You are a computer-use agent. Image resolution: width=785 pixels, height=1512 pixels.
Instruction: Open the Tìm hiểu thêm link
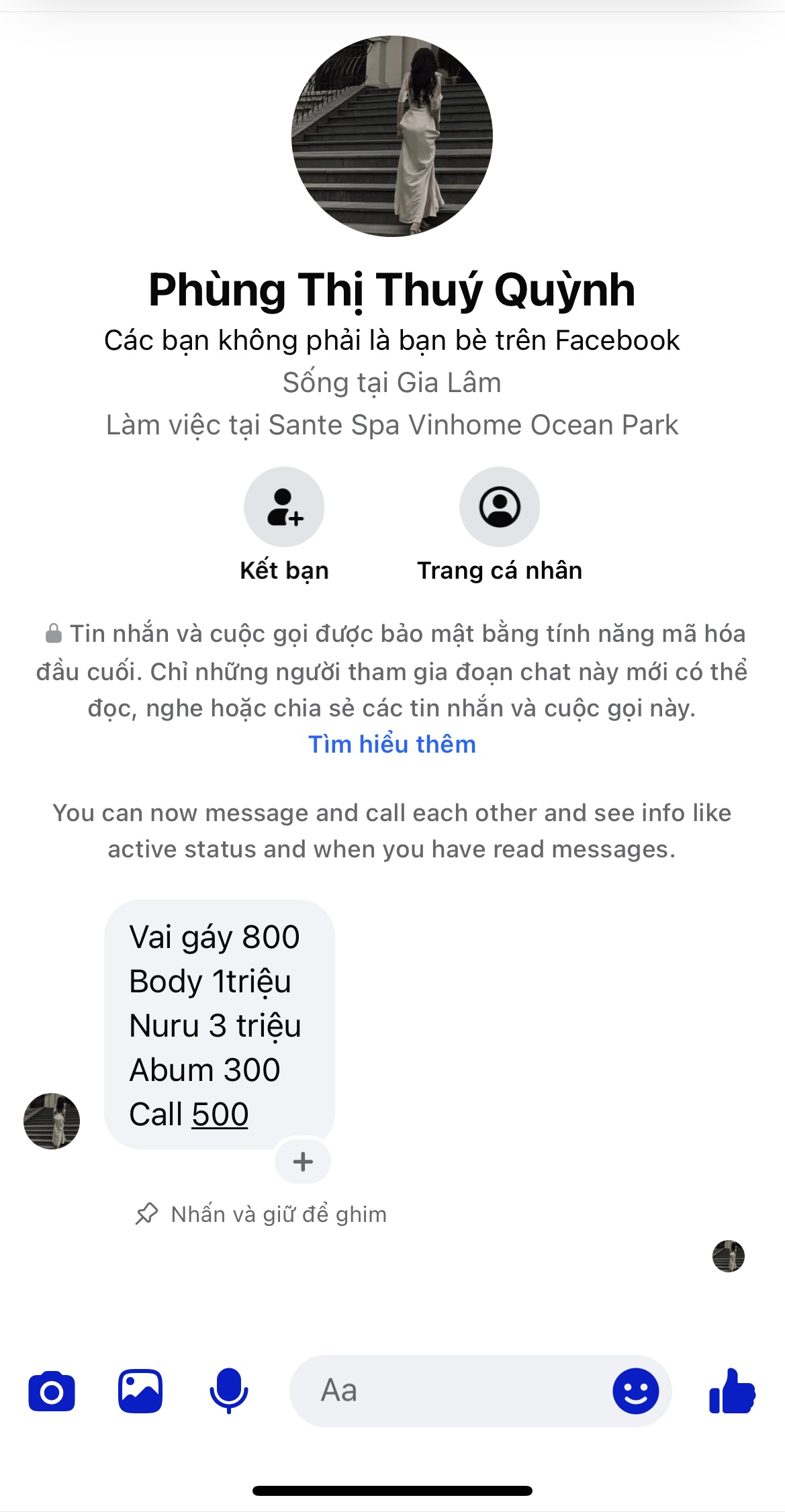tap(392, 745)
